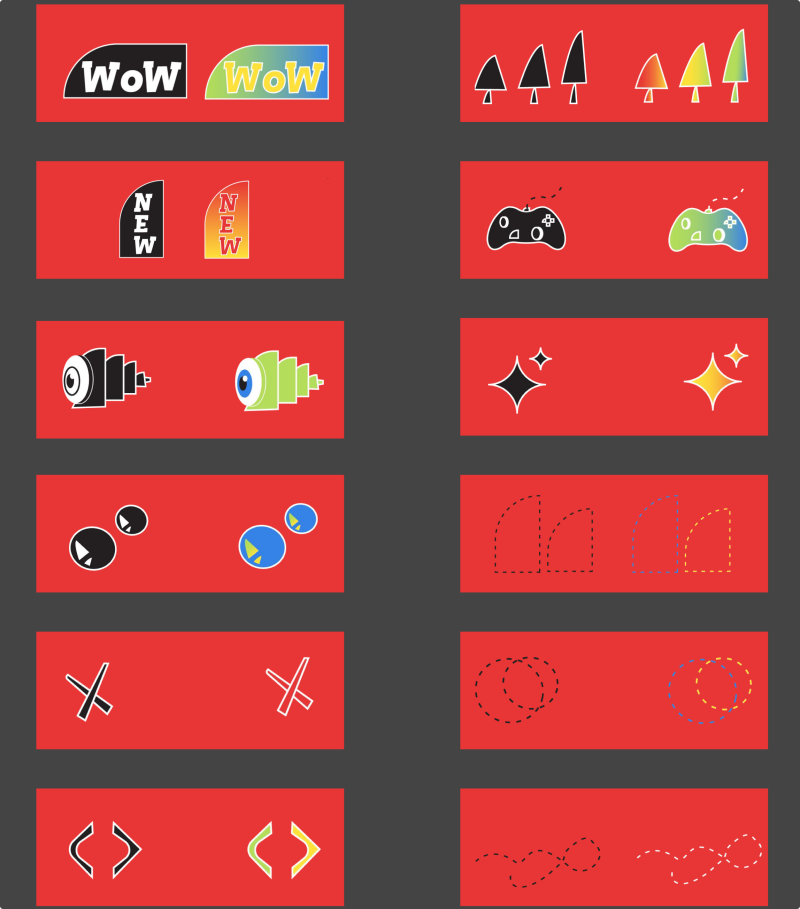Open the dashed overlapping circles tile
The height and width of the screenshot is (909, 800).
[613, 690]
